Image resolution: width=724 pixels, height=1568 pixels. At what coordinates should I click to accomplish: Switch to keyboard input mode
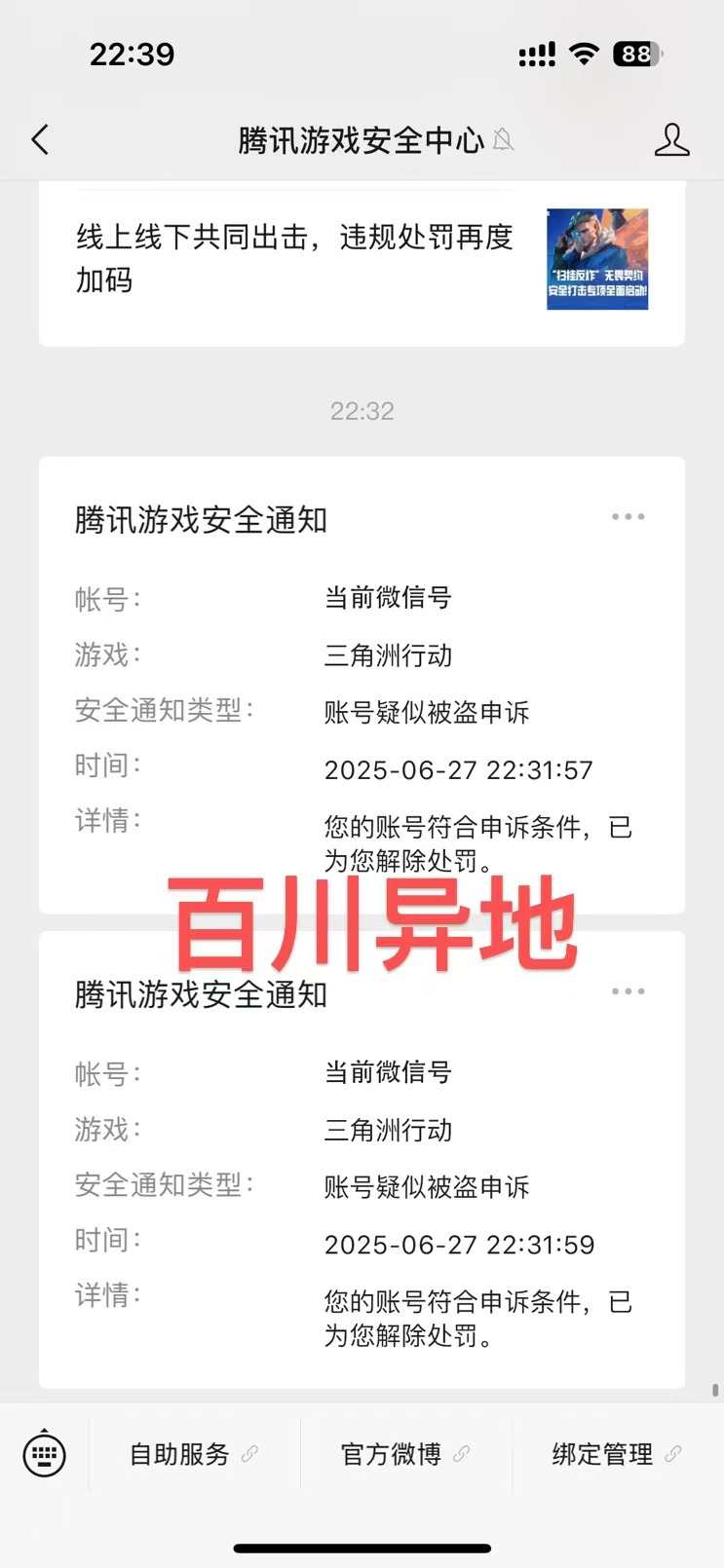44,1455
